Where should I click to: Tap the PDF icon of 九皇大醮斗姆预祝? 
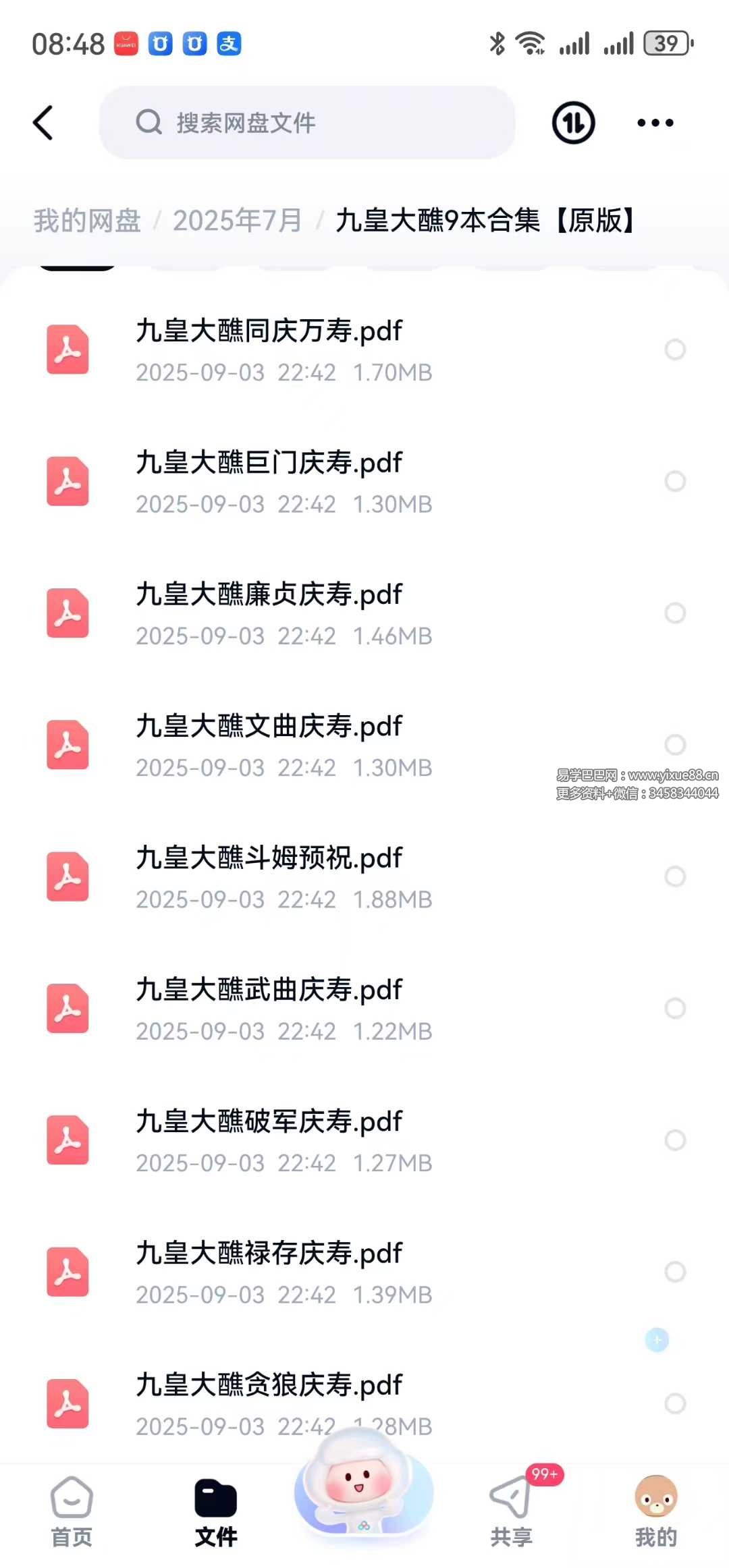pos(67,876)
